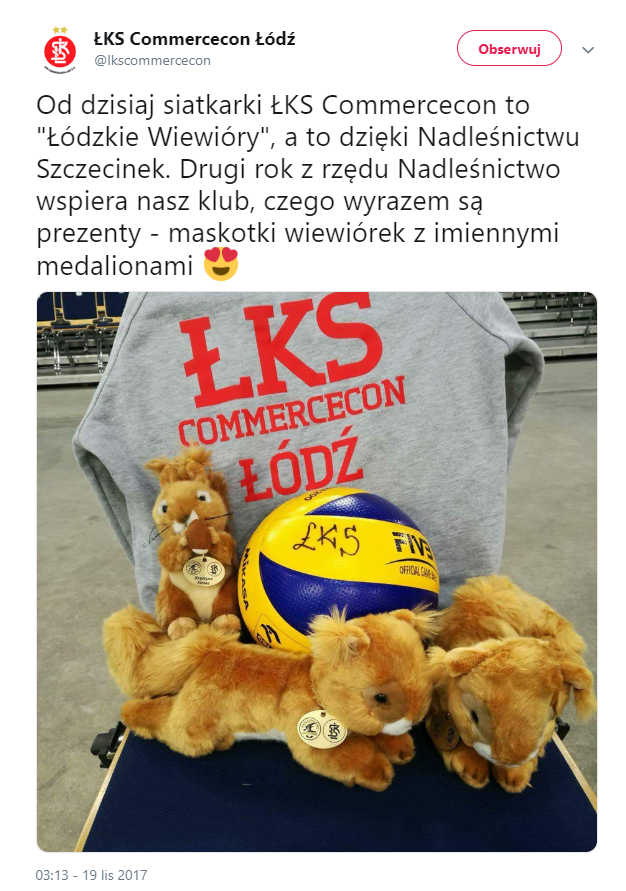Expand the tweet options chevron
626x891 pixels.
(x=588, y=49)
